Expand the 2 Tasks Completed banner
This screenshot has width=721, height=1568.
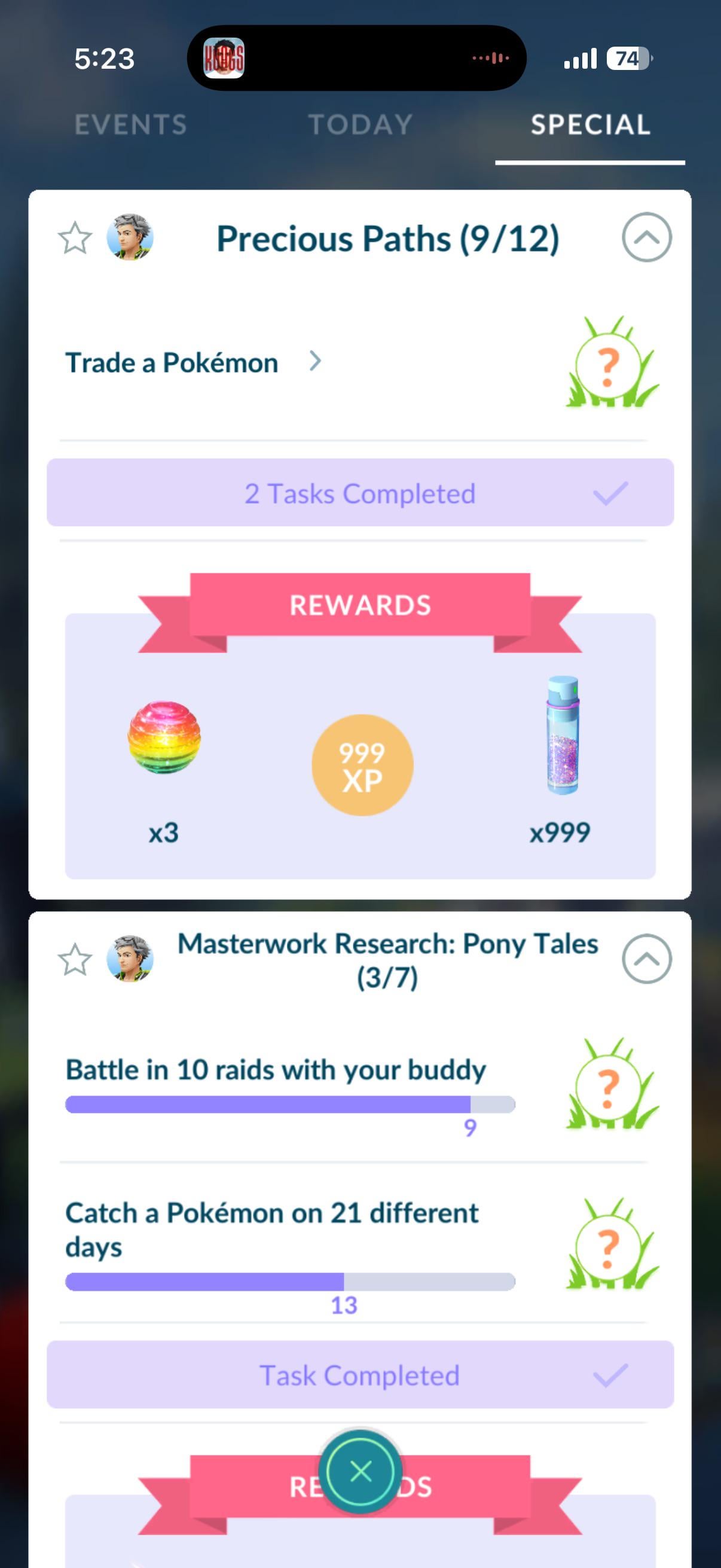(360, 493)
